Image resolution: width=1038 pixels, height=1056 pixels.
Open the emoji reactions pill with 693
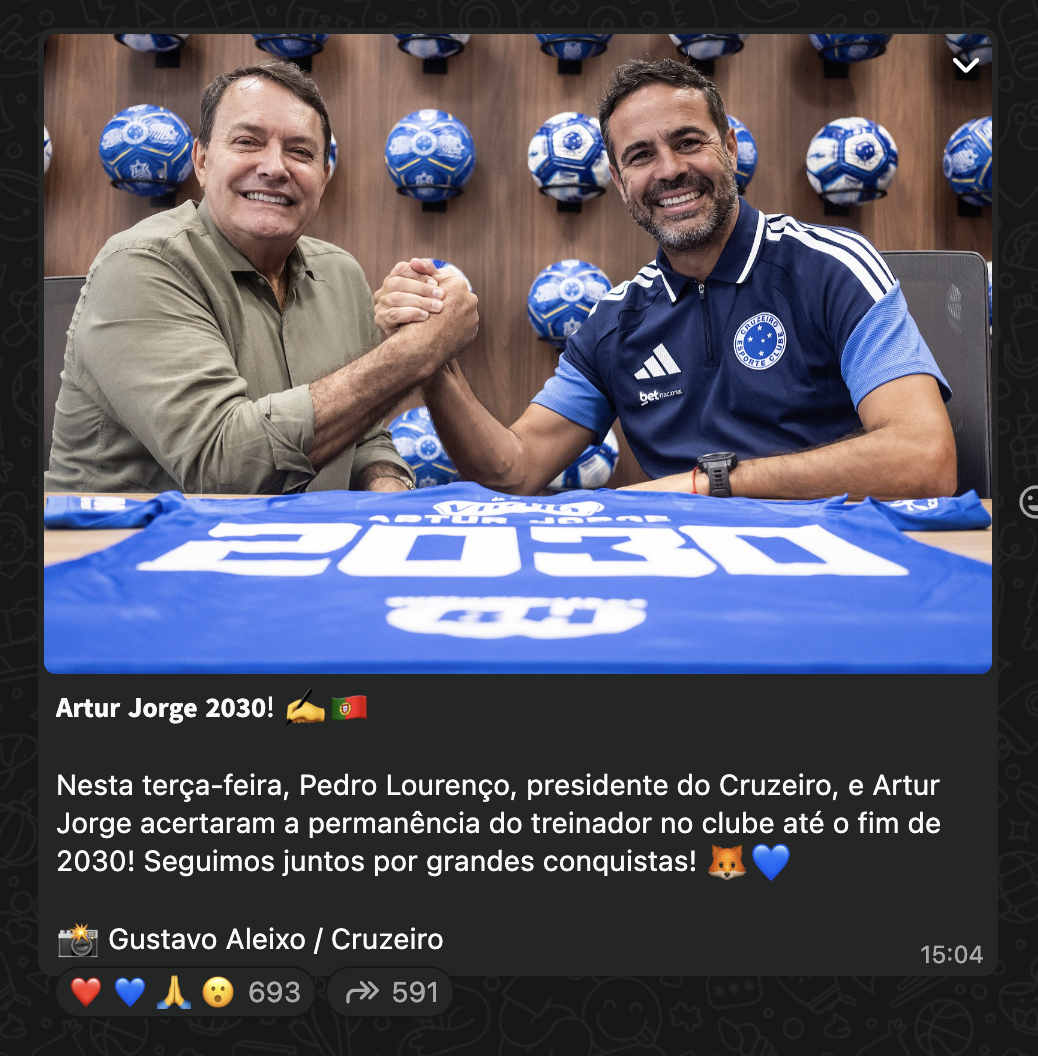[x=185, y=992]
